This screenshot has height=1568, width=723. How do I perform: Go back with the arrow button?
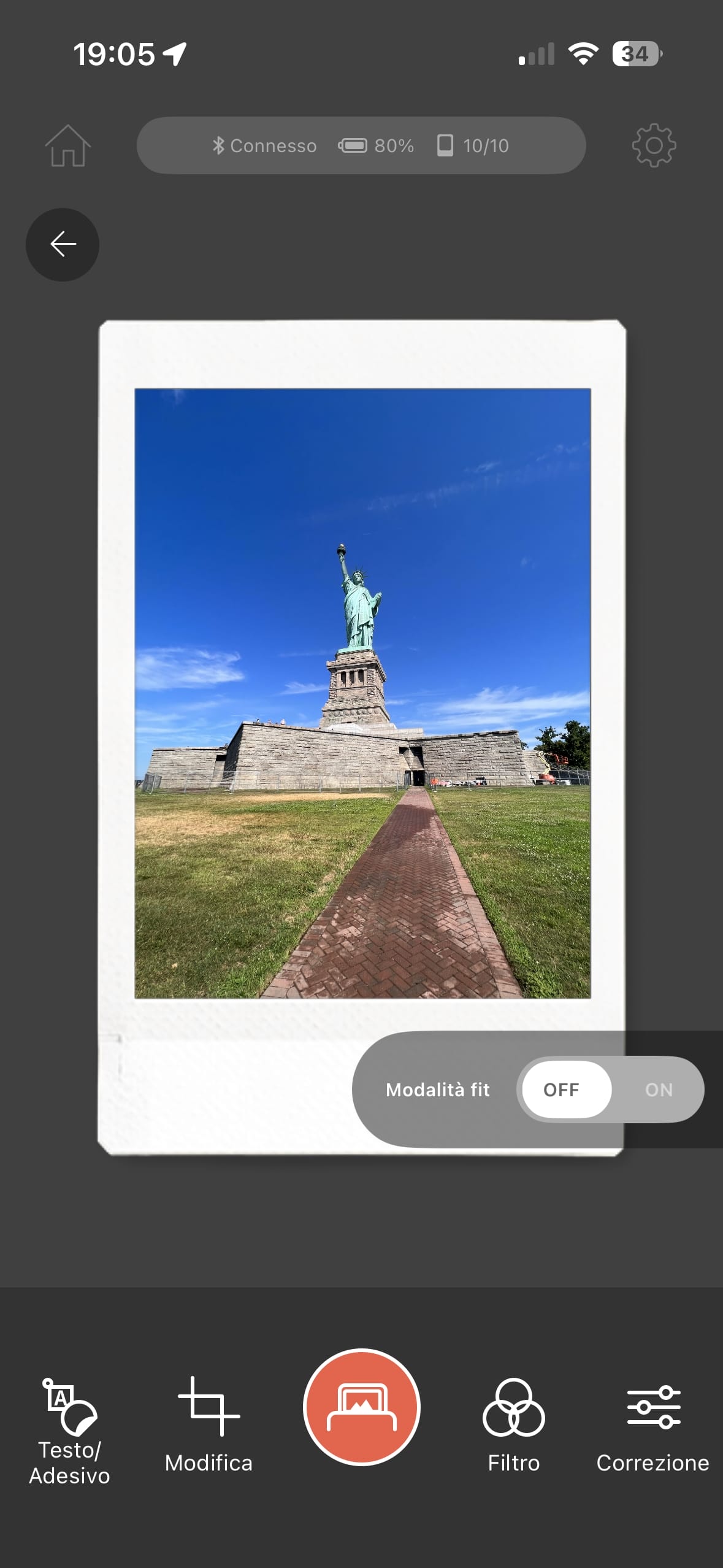(63, 245)
